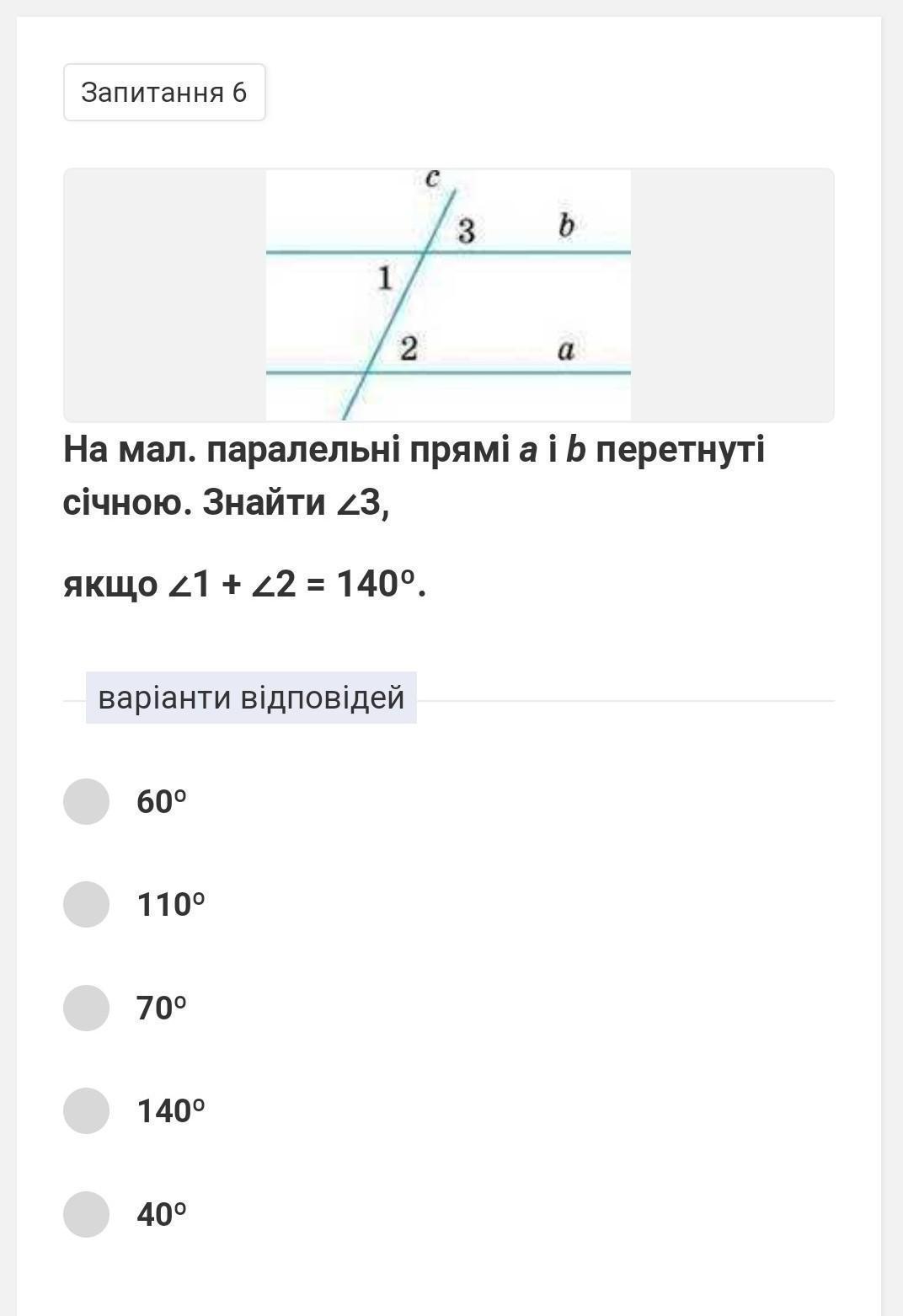Viewport: 903px width, 1316px height.
Task: Open the parallel lines diagram image
Action: tap(448, 295)
